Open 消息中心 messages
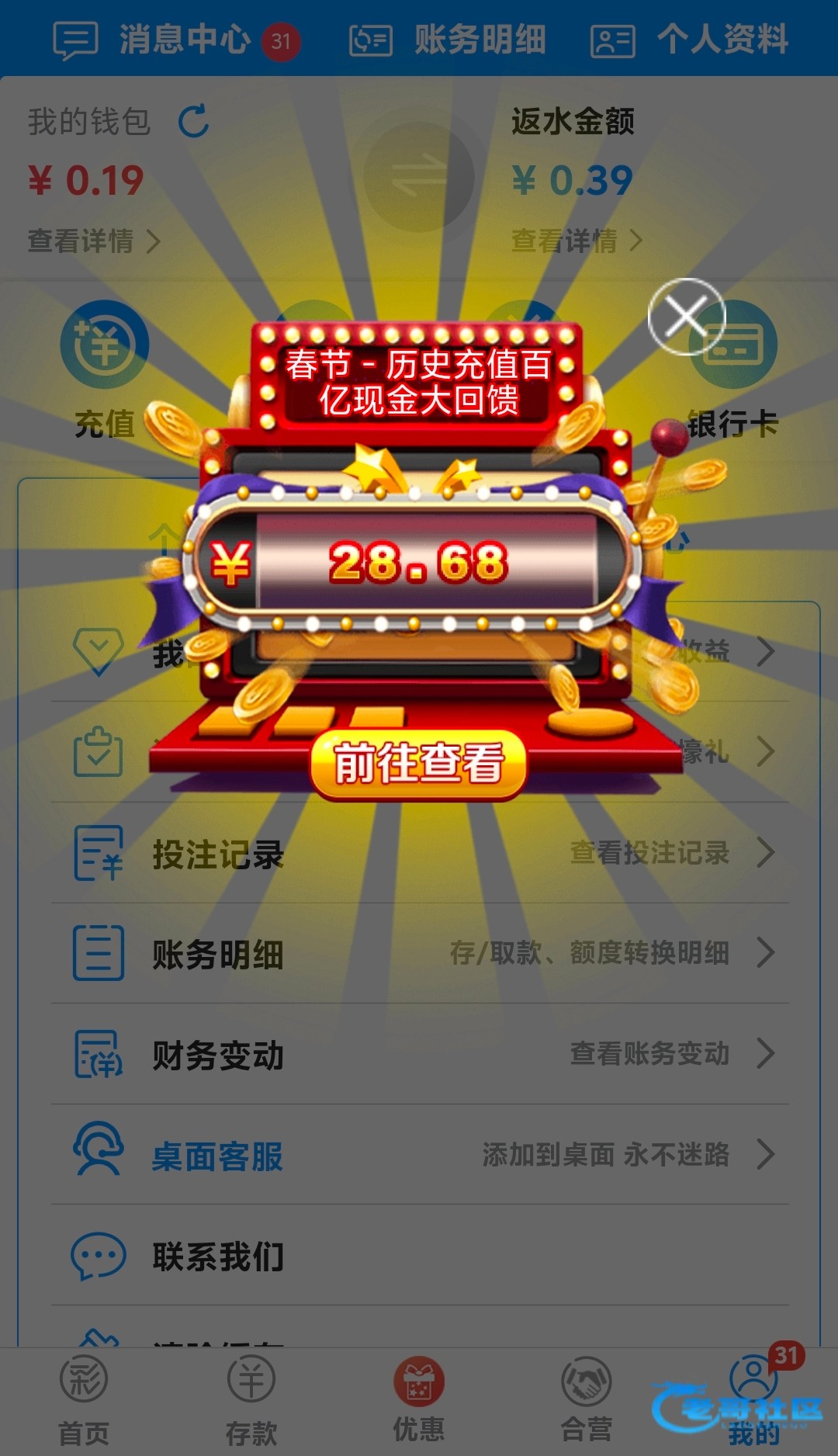 (x=176, y=40)
